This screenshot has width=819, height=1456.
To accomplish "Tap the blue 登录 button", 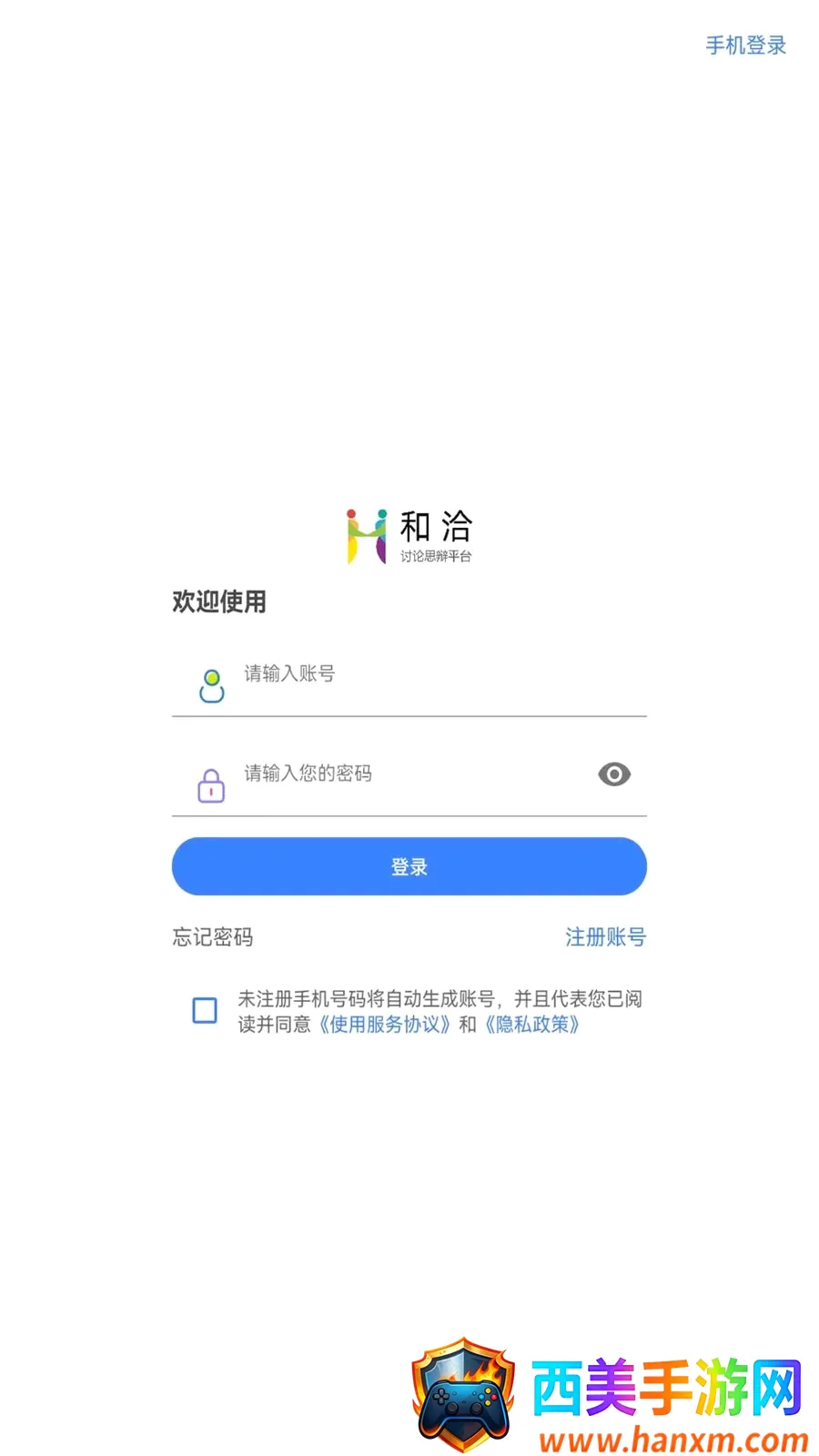I will pos(409,866).
